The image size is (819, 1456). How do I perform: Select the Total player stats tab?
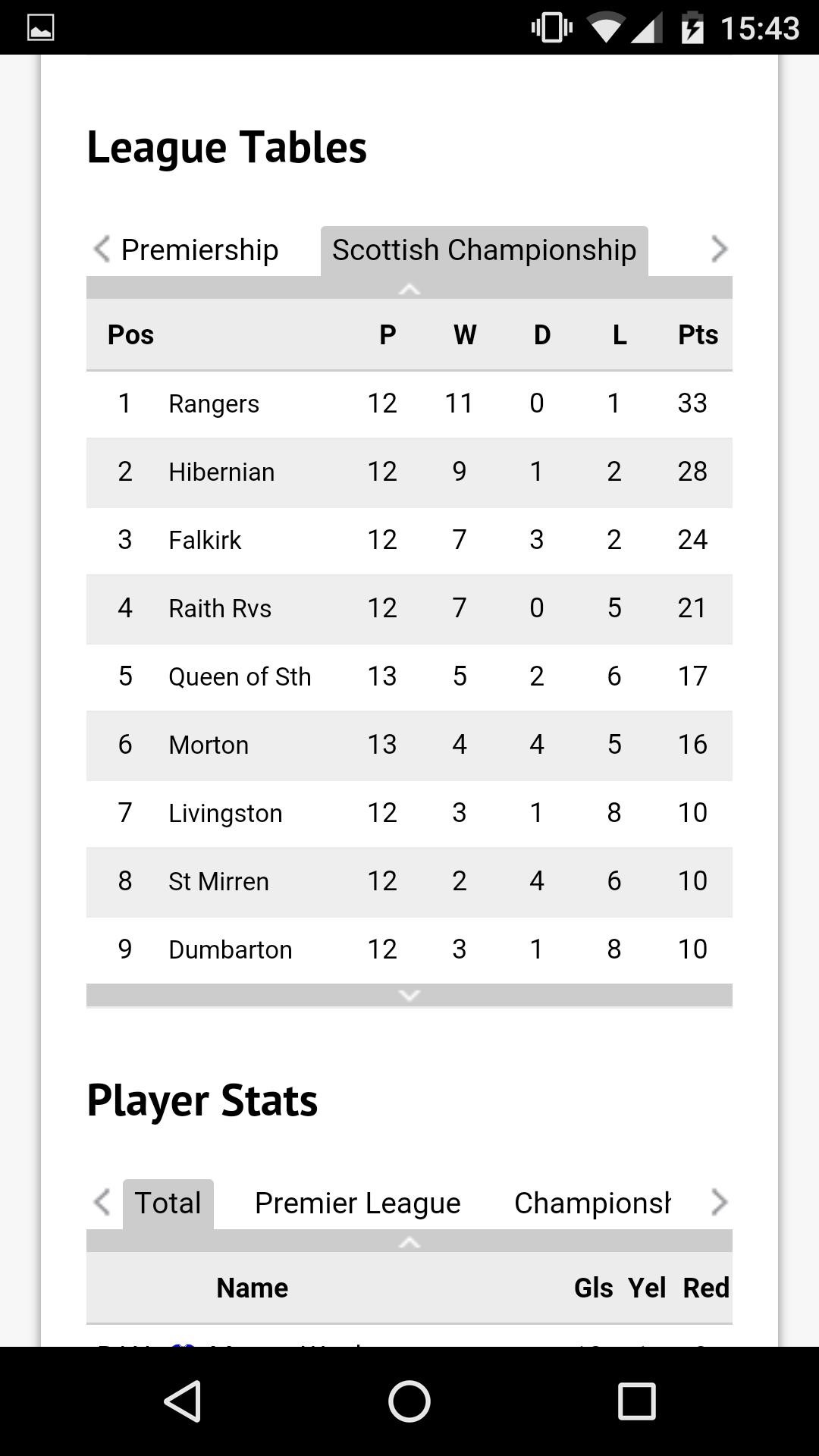[168, 1203]
